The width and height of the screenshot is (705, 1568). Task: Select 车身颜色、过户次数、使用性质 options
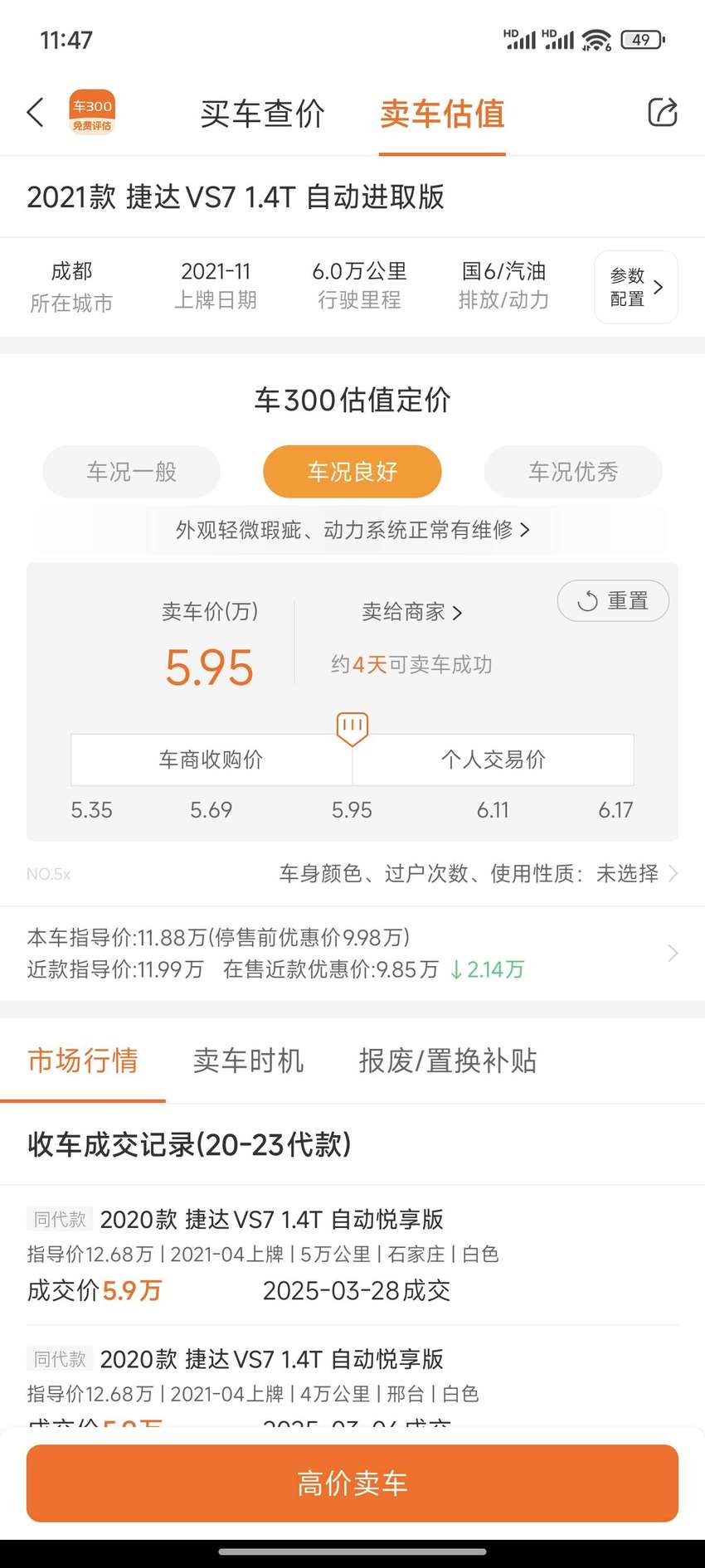(x=479, y=873)
